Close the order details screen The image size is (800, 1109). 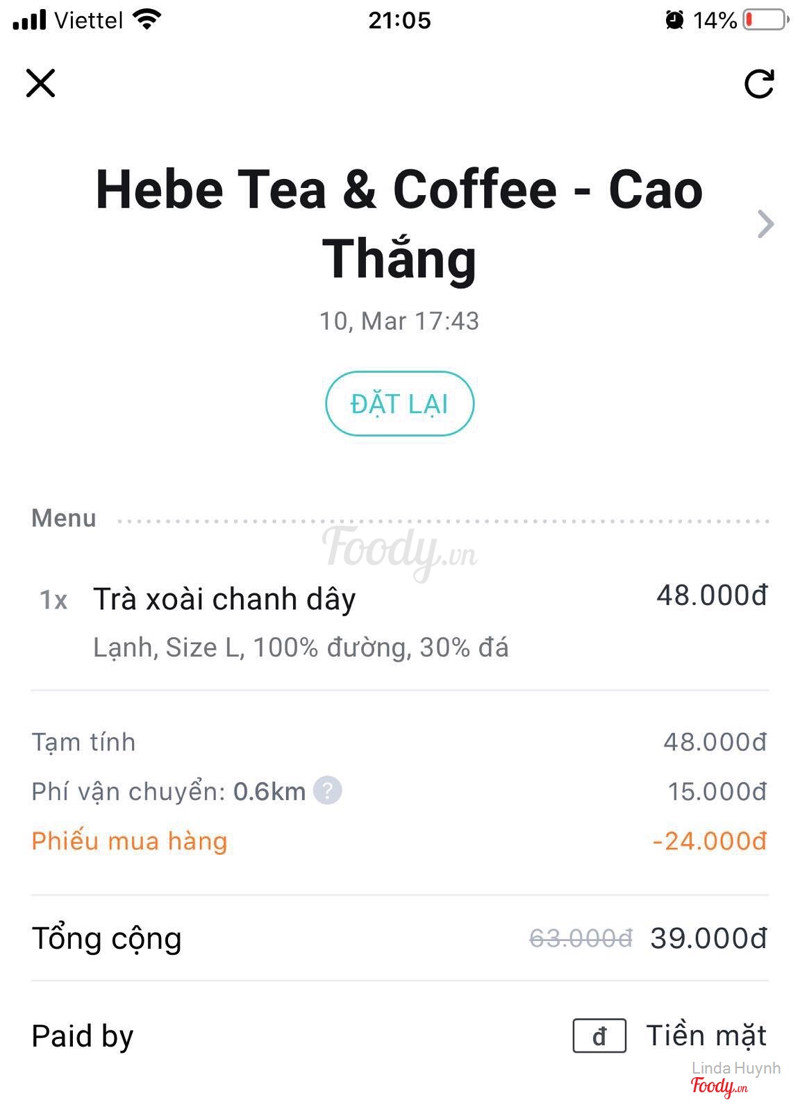click(x=41, y=83)
